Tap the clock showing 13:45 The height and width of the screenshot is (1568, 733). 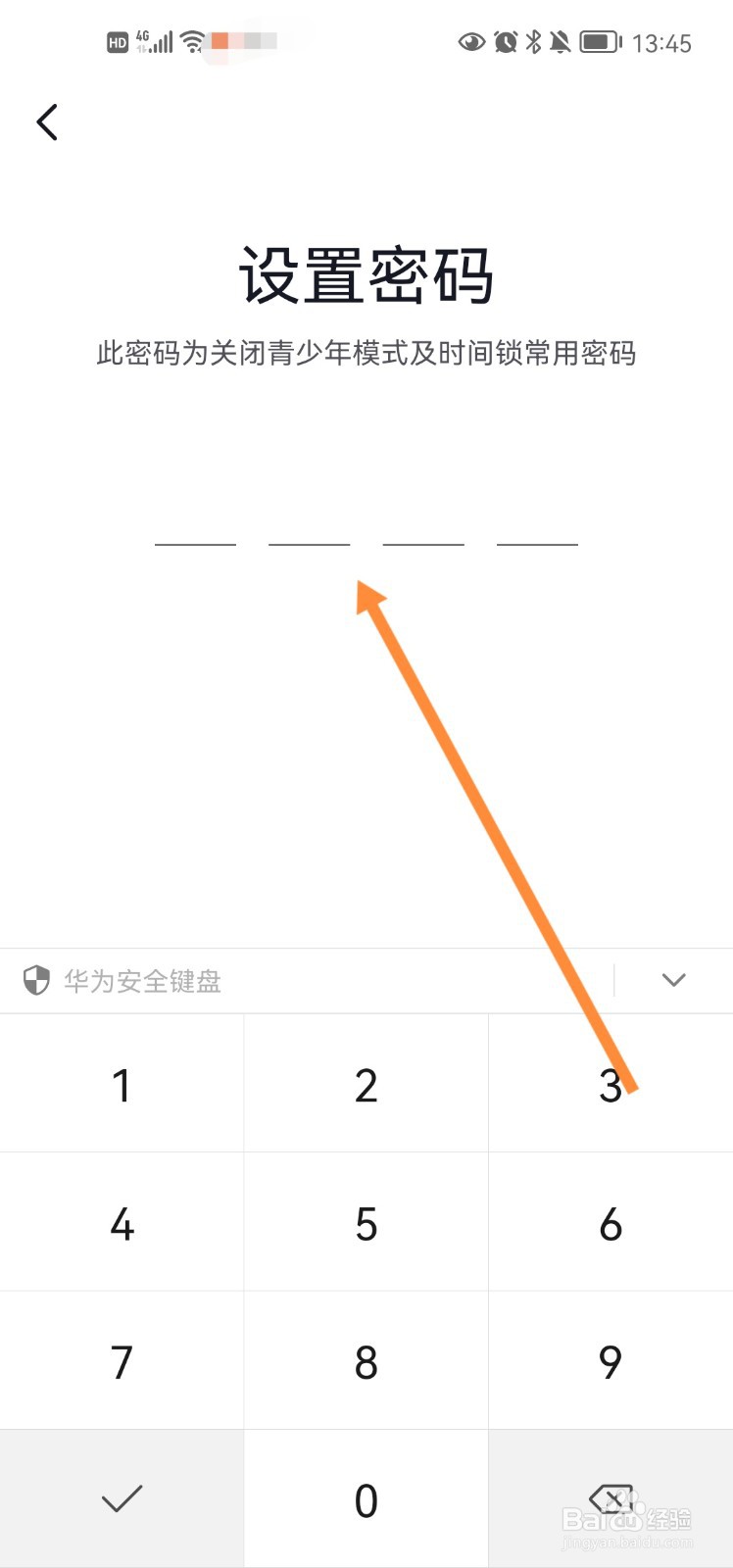click(x=664, y=43)
